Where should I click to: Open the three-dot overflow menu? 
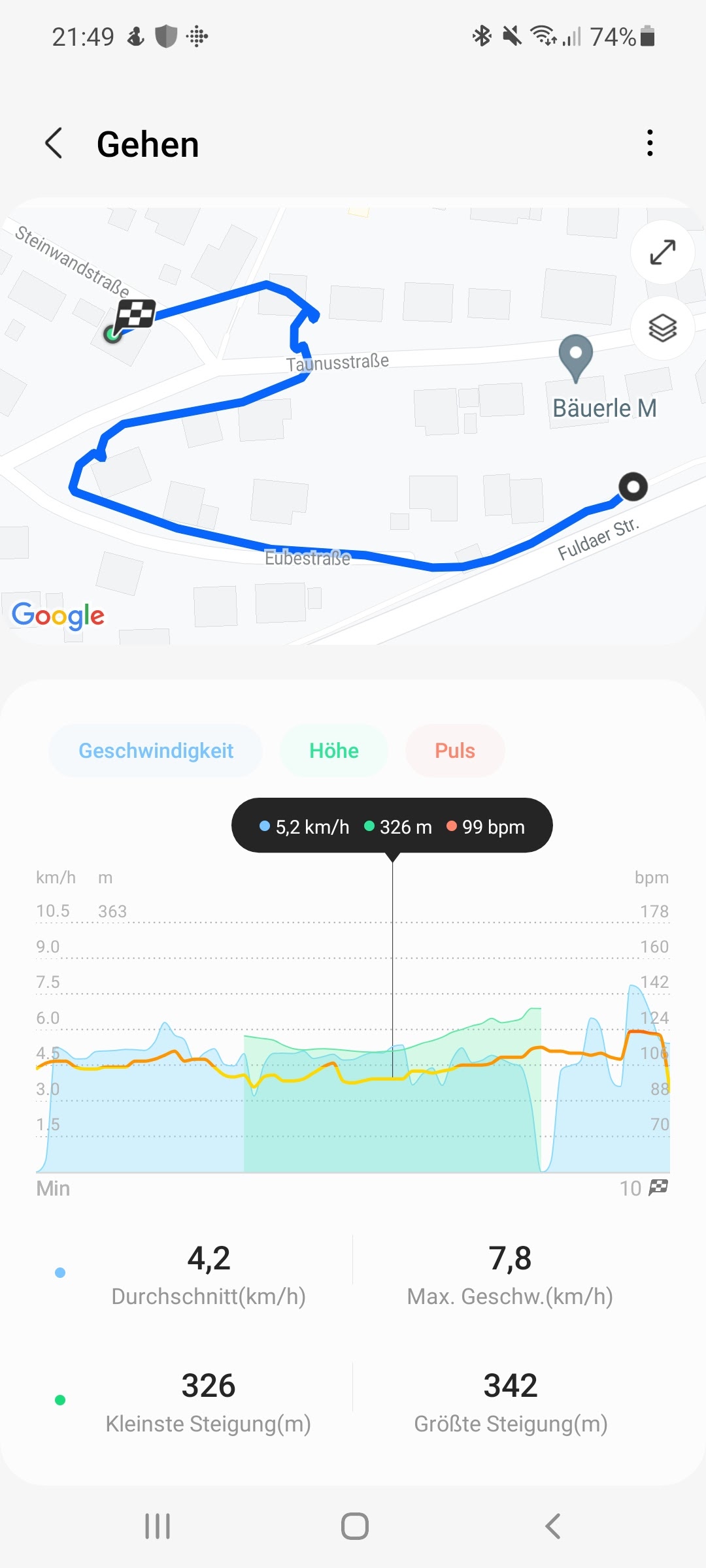coord(649,143)
